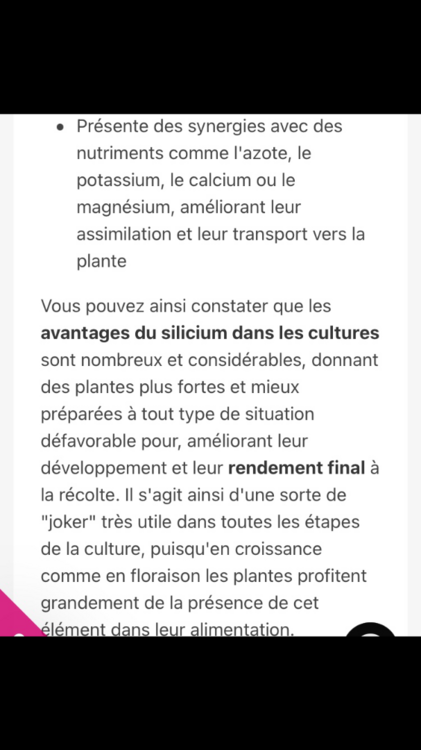Open the black floating chat button
The height and width of the screenshot is (750, 421).
click(x=370, y=629)
